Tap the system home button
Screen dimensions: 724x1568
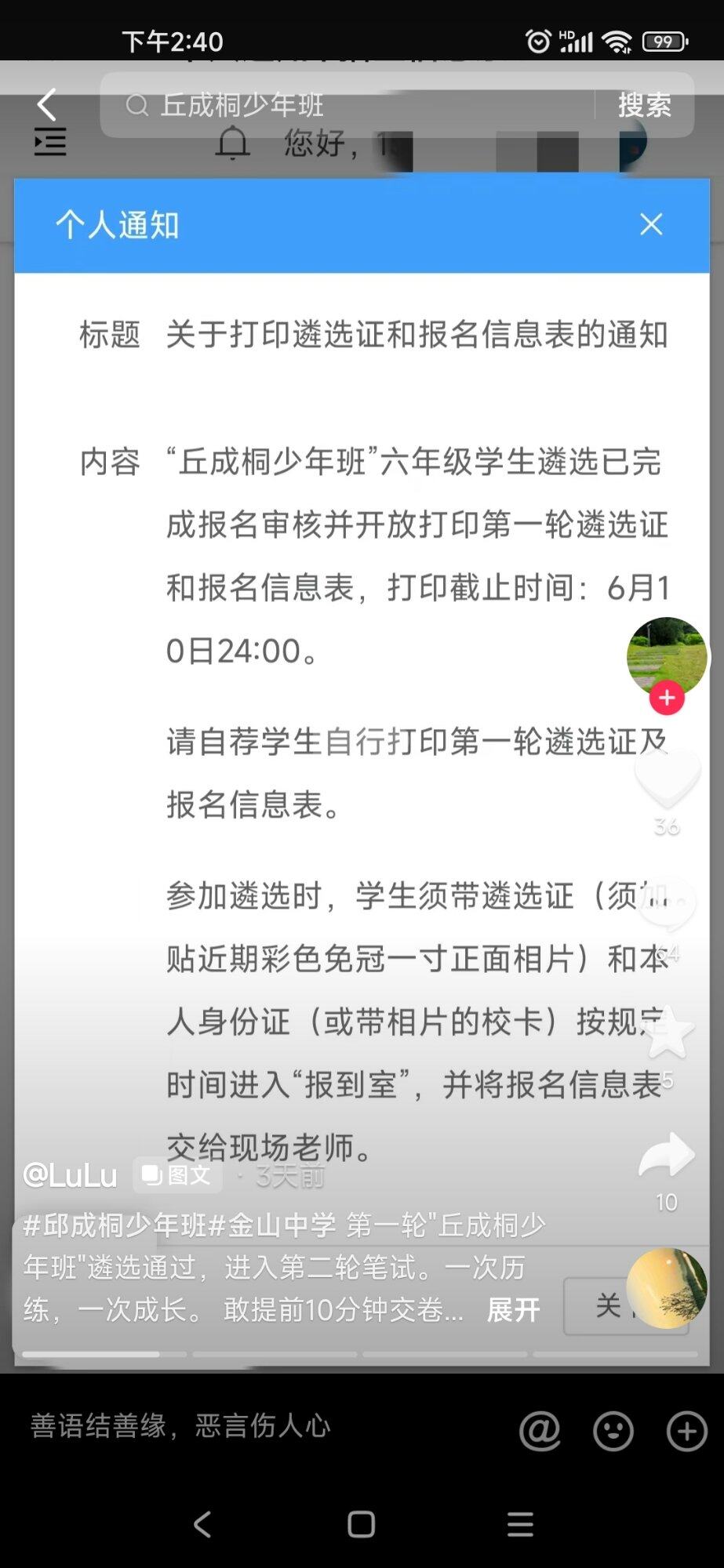point(361,1524)
